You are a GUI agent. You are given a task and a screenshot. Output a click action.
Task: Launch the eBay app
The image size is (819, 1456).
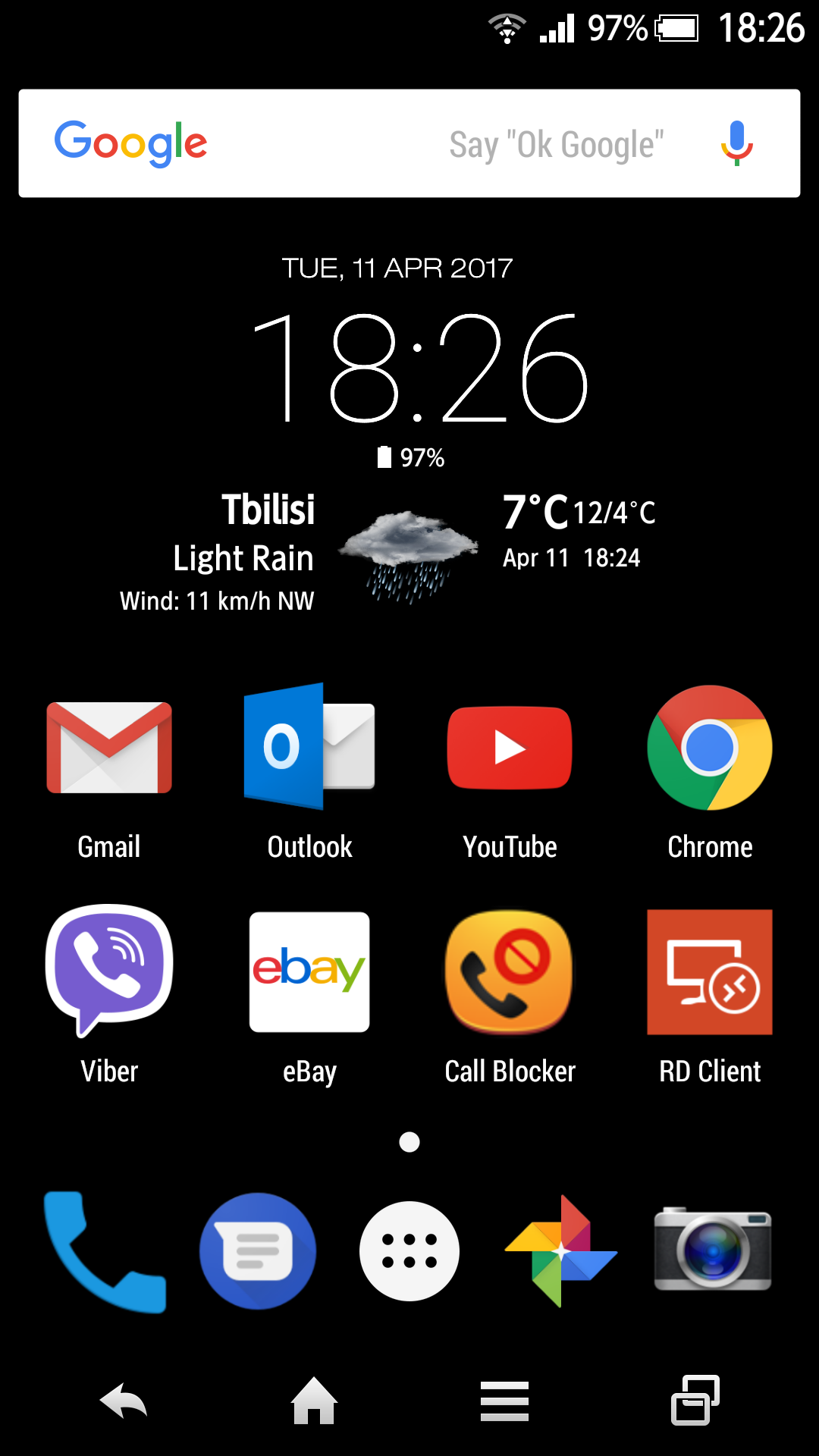click(x=309, y=972)
